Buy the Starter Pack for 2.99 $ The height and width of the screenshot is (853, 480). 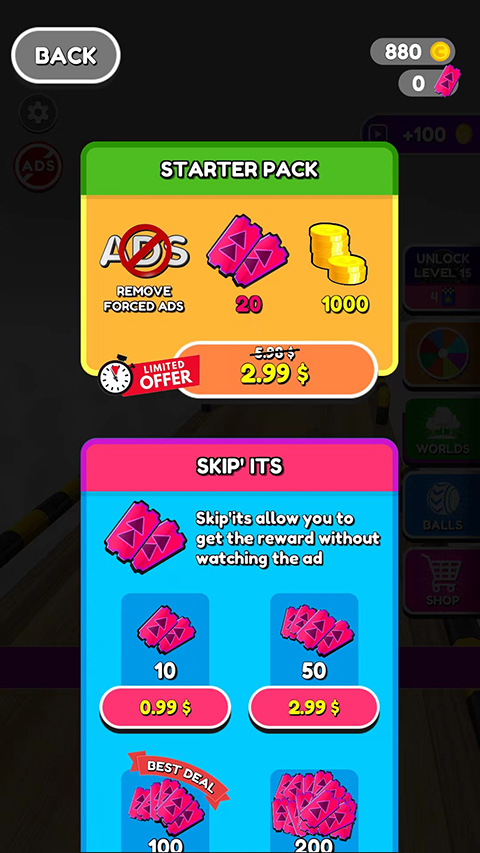click(275, 369)
